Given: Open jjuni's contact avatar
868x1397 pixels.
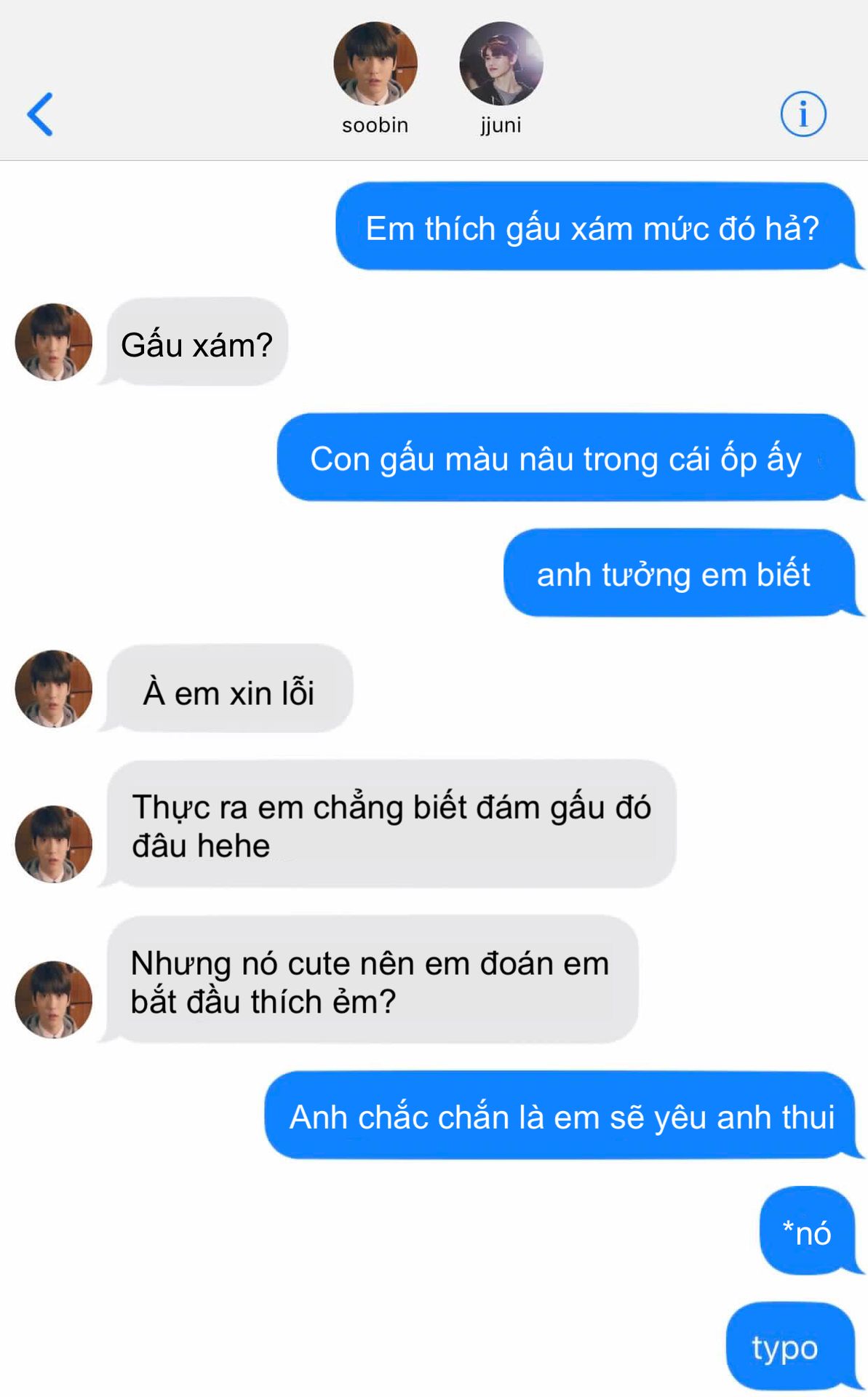Looking at the screenshot, I should (501, 64).
